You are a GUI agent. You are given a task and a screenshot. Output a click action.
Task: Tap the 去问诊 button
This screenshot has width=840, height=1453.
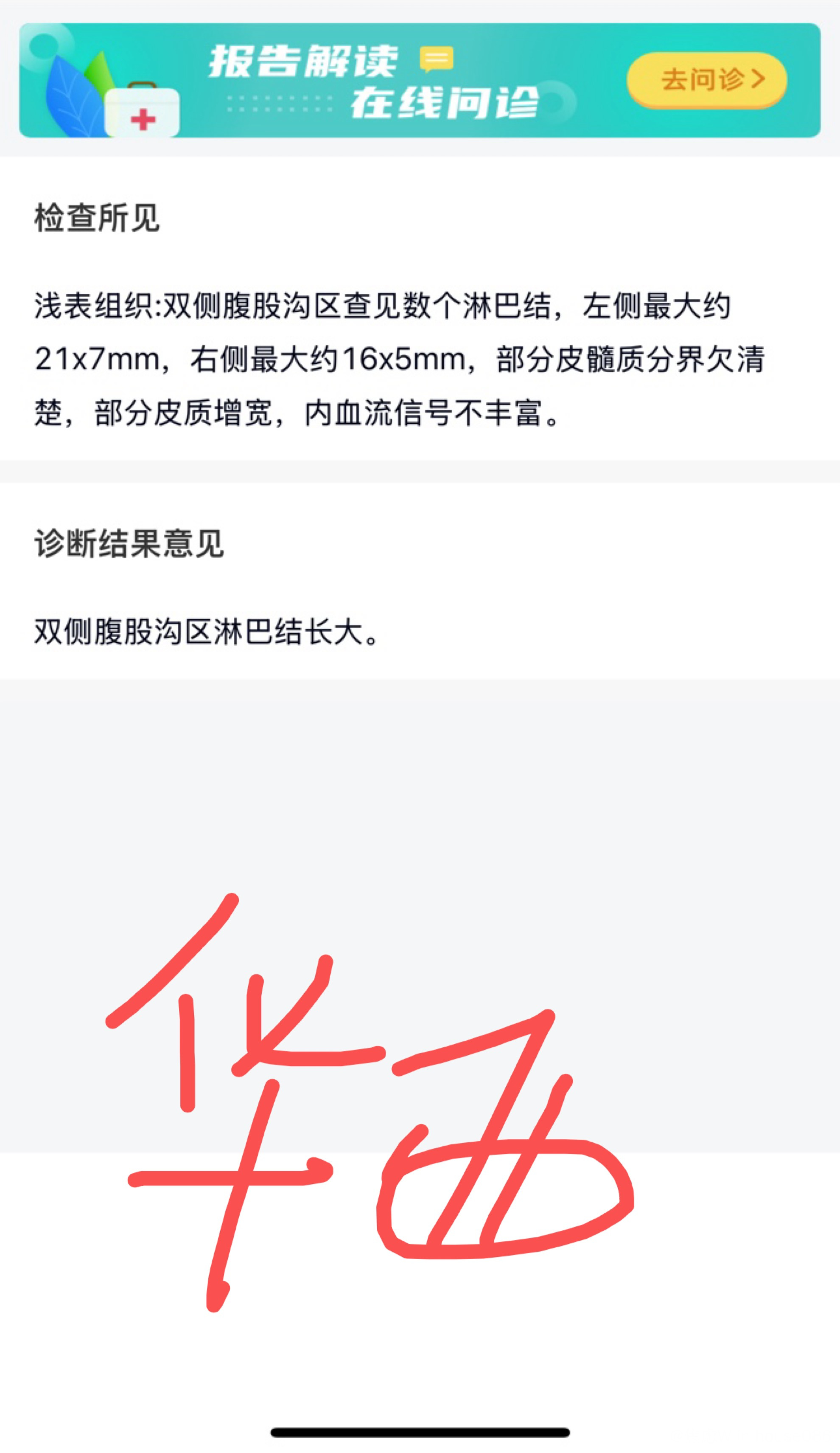pyautogui.click(x=706, y=80)
